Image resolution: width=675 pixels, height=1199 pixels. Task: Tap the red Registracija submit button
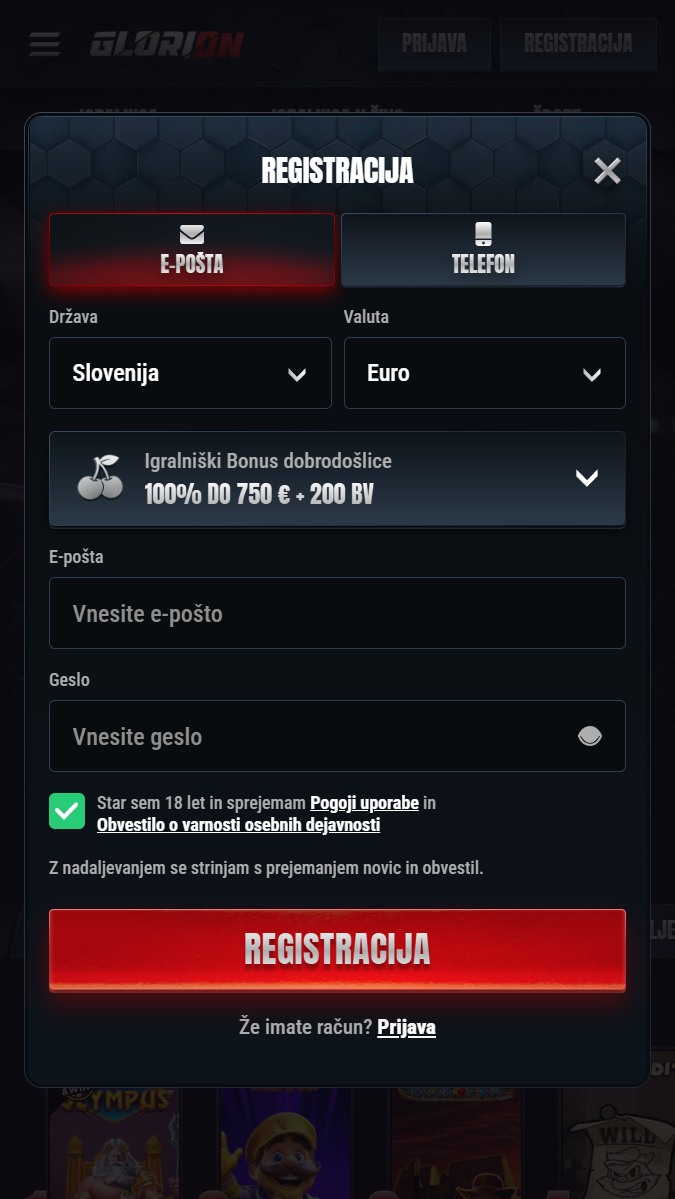coord(337,950)
